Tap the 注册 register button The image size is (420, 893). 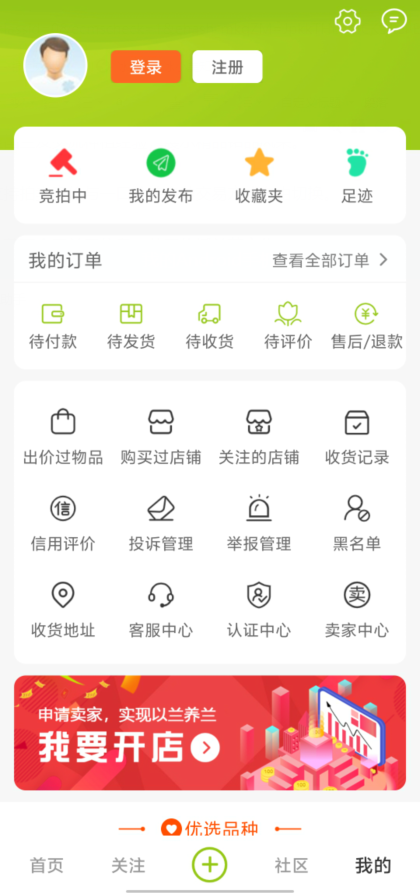pos(227,67)
